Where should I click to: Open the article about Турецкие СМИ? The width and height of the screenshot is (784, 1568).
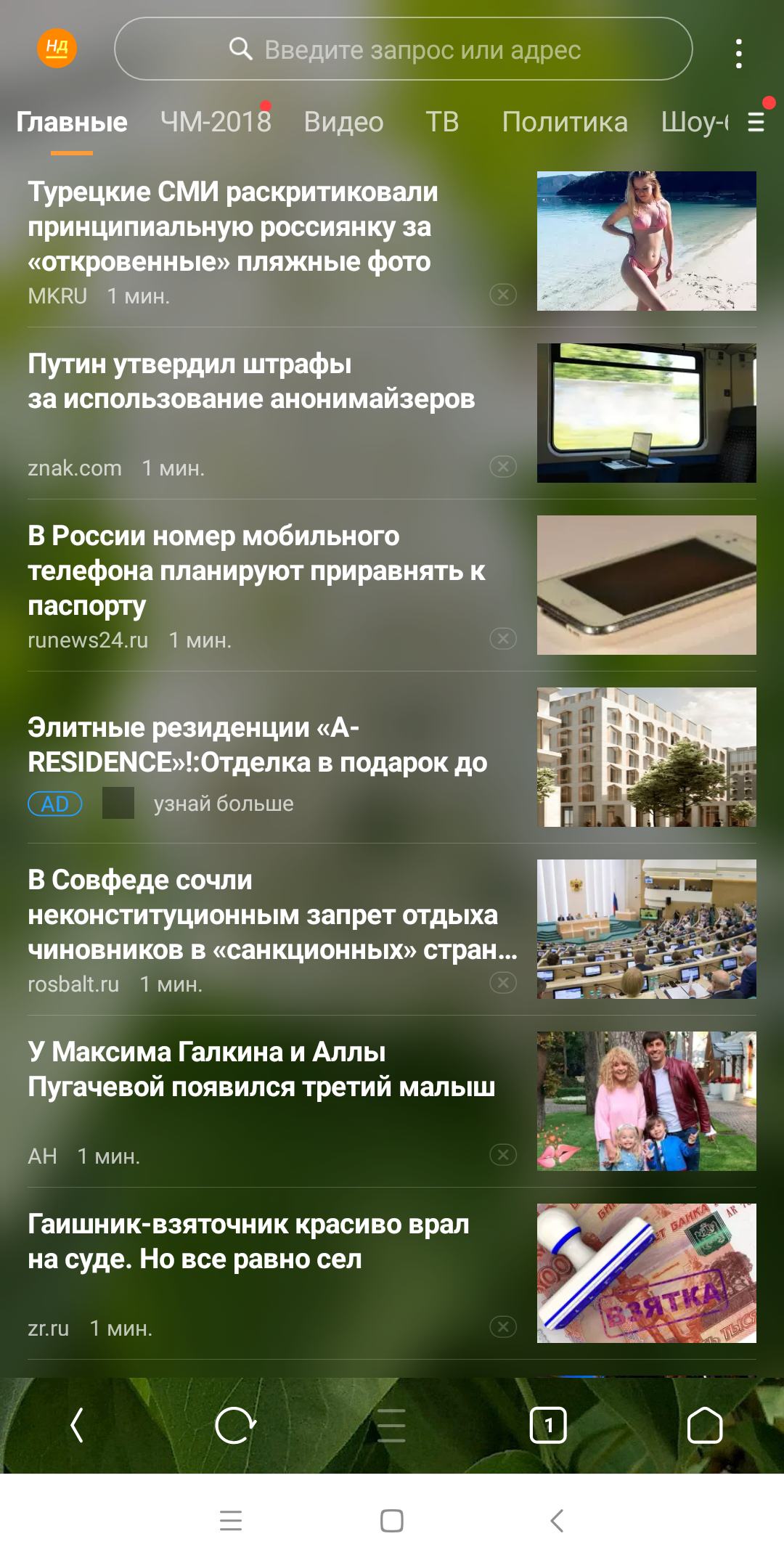(232, 226)
